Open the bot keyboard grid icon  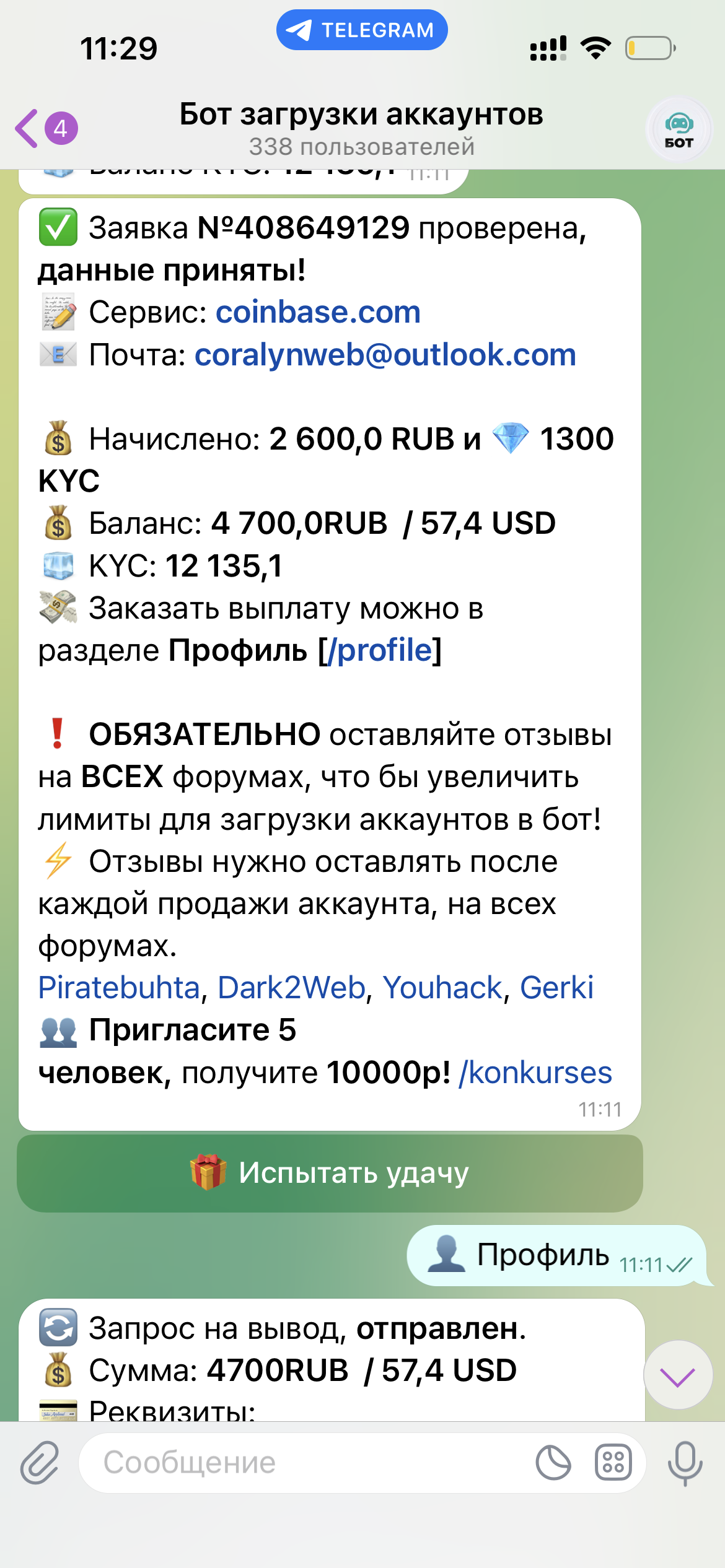click(x=613, y=1463)
